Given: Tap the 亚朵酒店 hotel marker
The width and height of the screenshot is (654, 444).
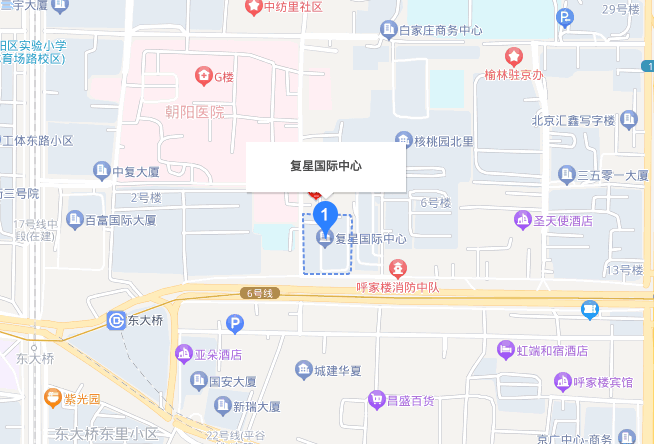Looking at the screenshot, I should point(184,353).
